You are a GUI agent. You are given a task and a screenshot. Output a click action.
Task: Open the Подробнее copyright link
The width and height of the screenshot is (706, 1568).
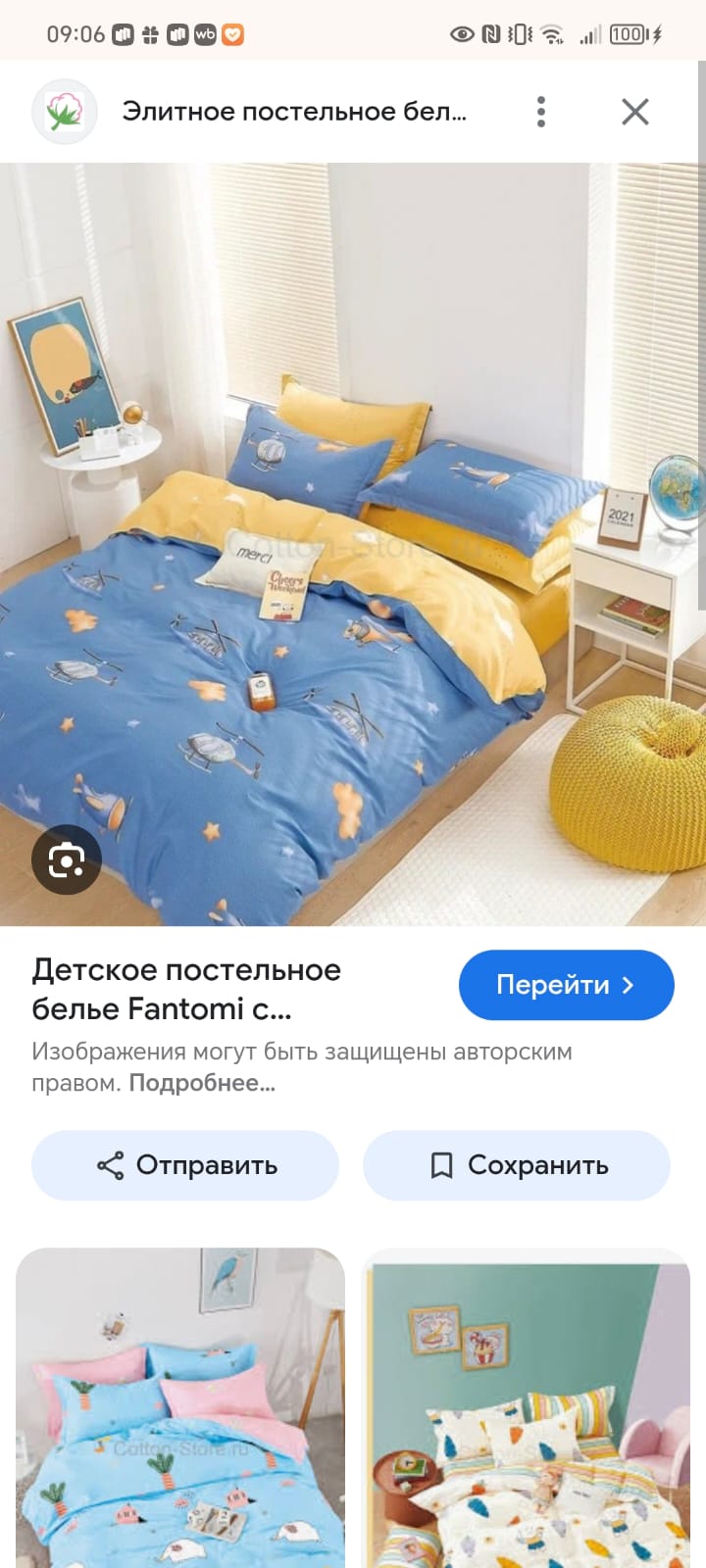[x=202, y=1084]
